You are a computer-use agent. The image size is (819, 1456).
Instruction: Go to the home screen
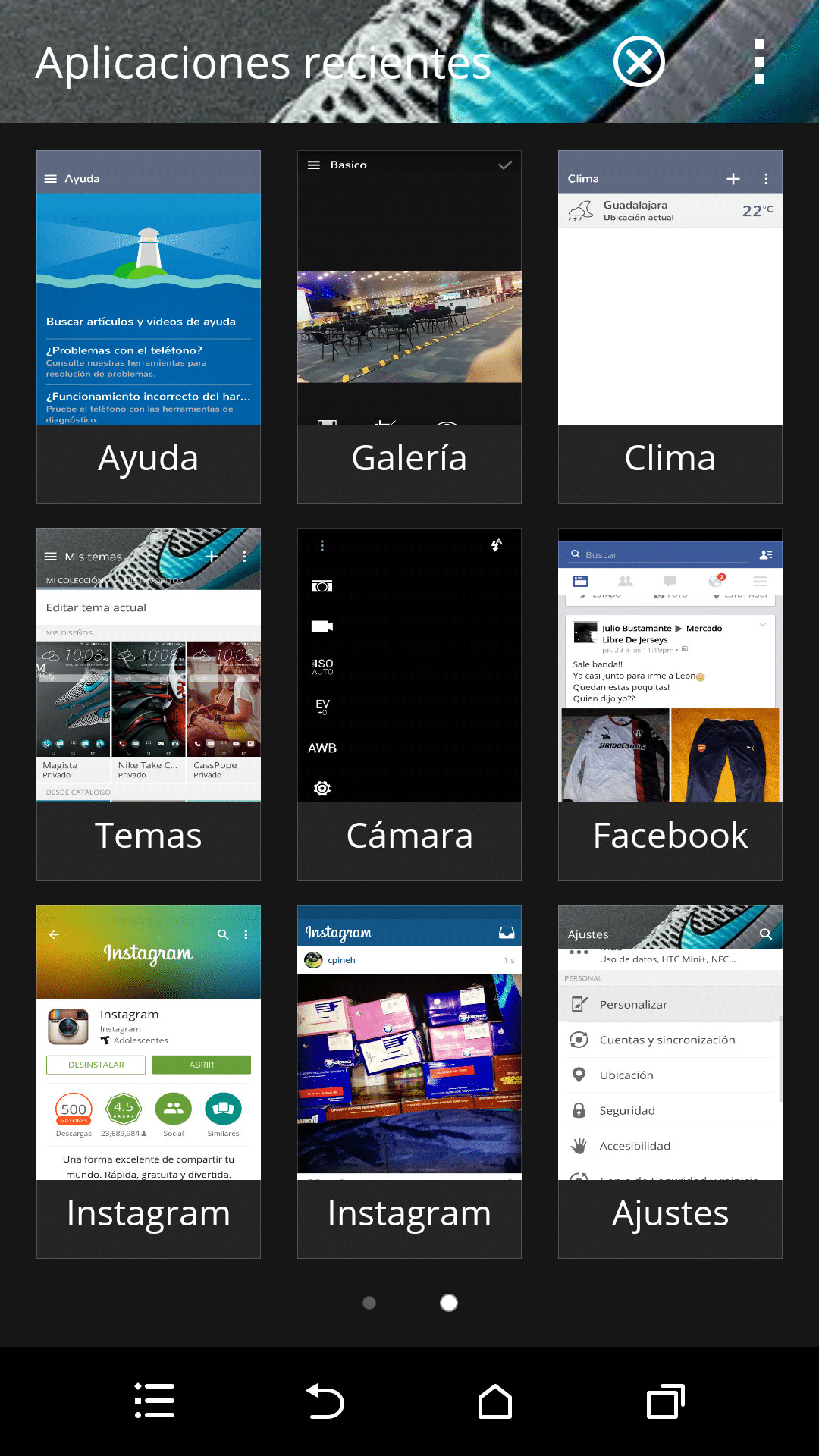tap(494, 1401)
